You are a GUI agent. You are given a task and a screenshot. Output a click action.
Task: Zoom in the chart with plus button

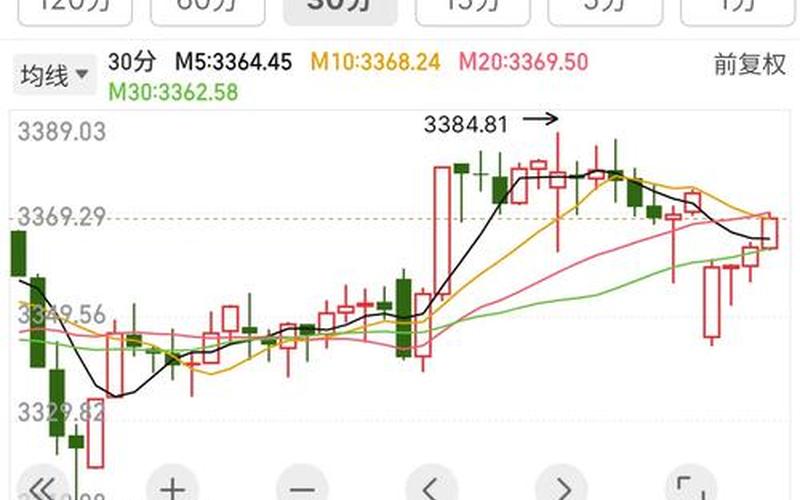tap(172, 488)
